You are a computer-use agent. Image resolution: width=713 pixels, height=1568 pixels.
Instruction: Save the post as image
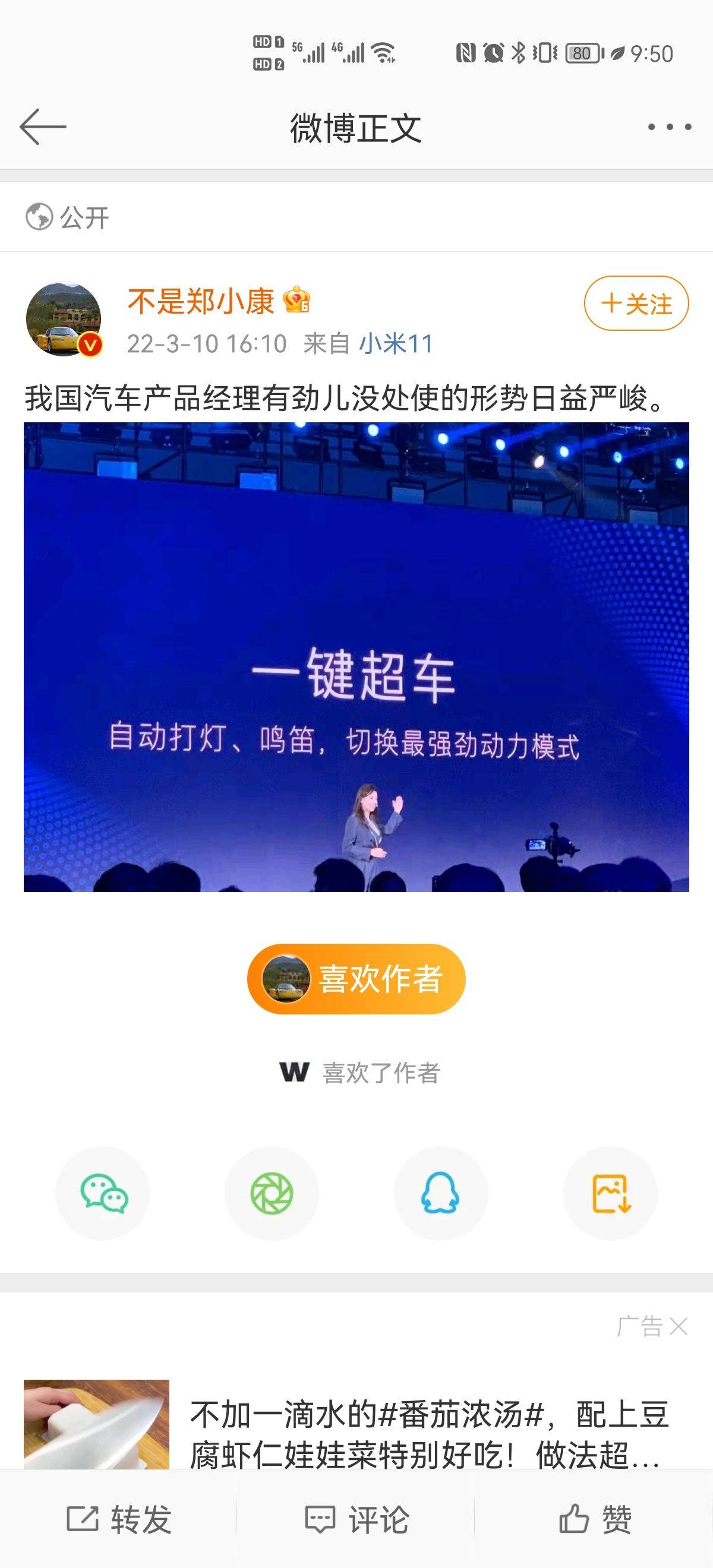point(610,1194)
